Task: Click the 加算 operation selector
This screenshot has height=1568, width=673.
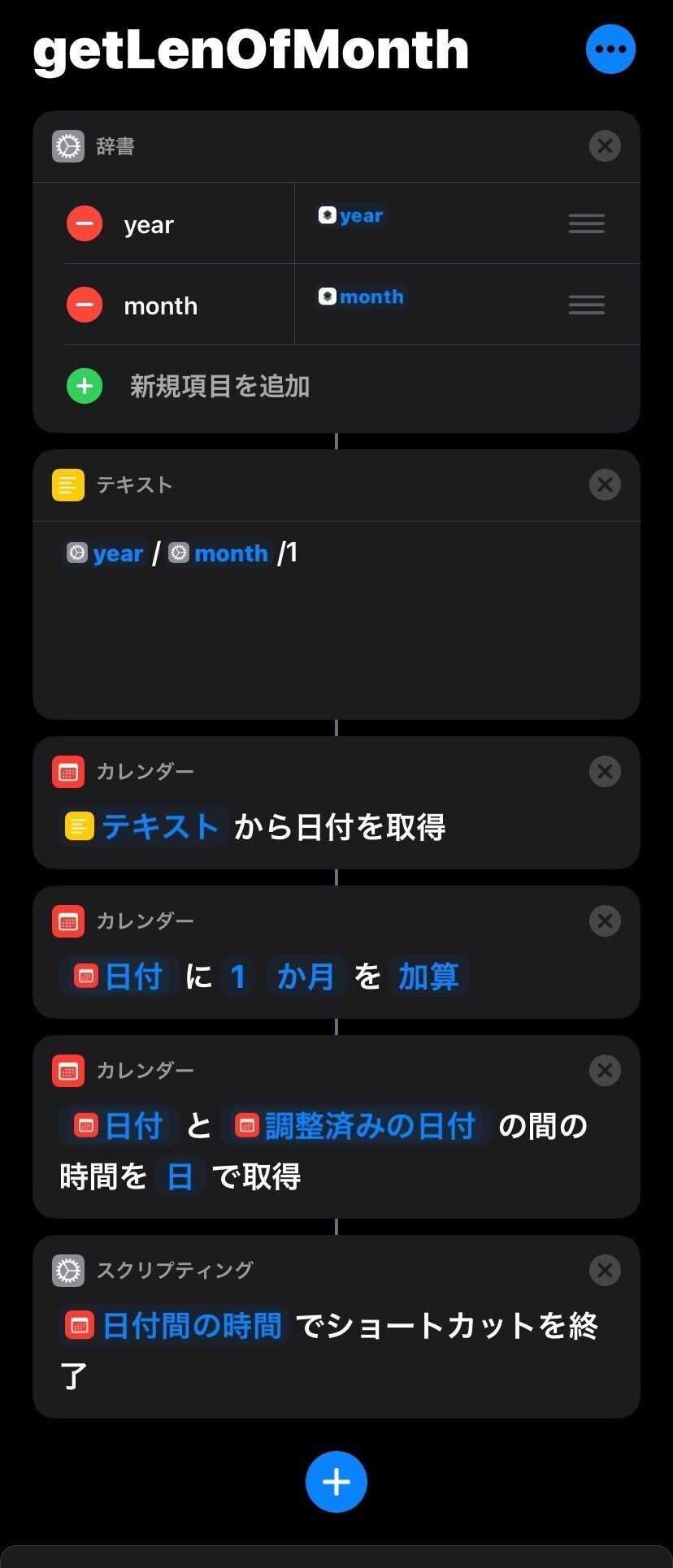Action: coord(429,976)
